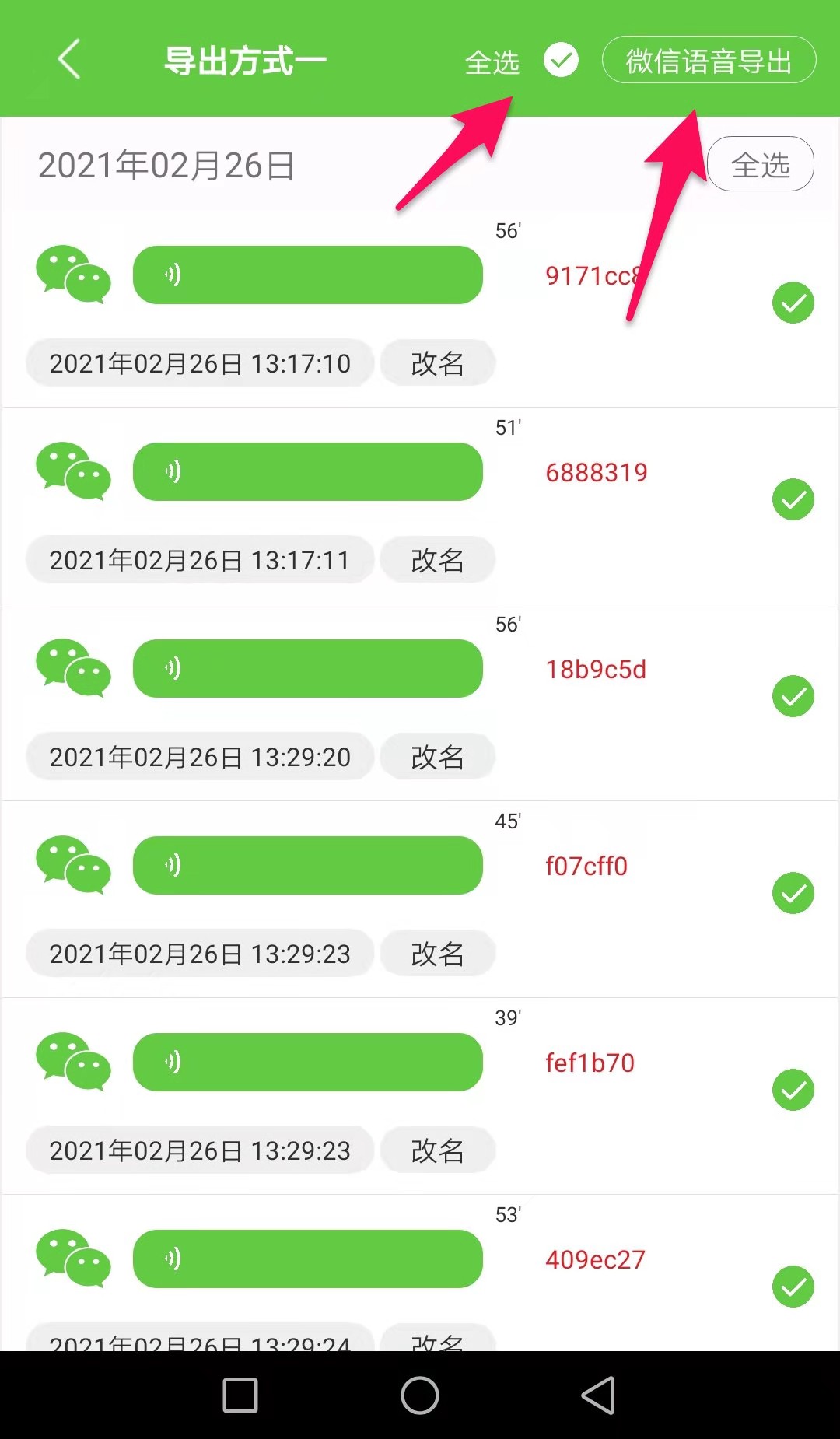Rename the recording from 13:17:11
840x1439 pixels.
(437, 560)
